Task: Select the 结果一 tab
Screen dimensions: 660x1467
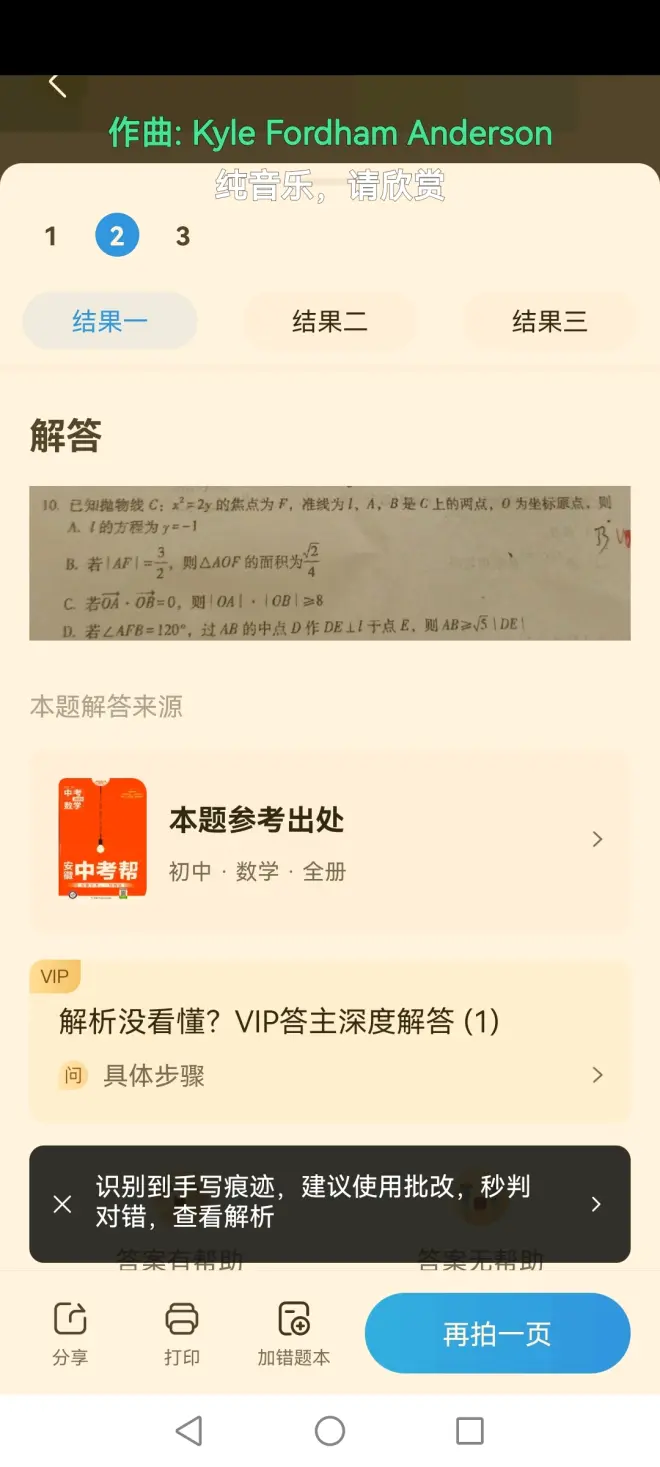Action: click(x=110, y=321)
